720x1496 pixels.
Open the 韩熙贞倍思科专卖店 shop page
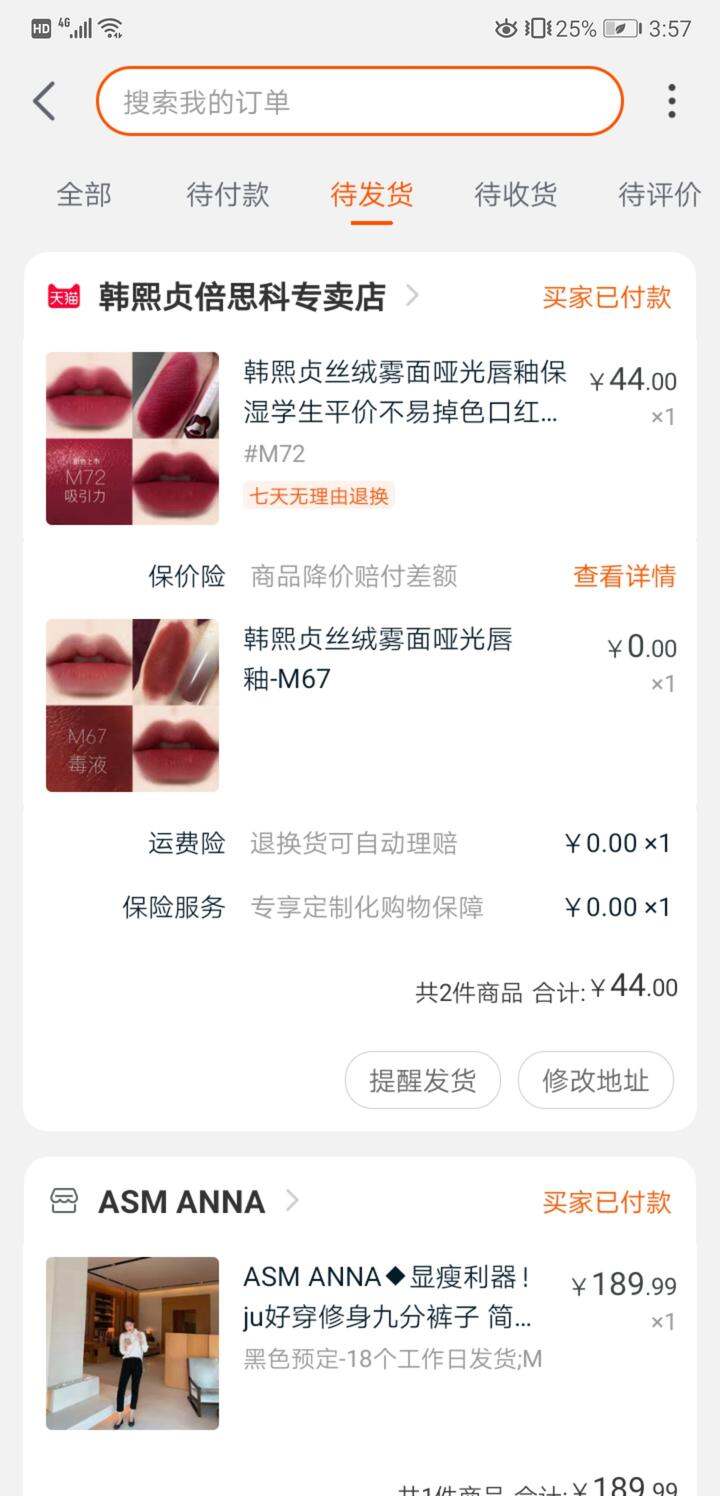click(242, 297)
